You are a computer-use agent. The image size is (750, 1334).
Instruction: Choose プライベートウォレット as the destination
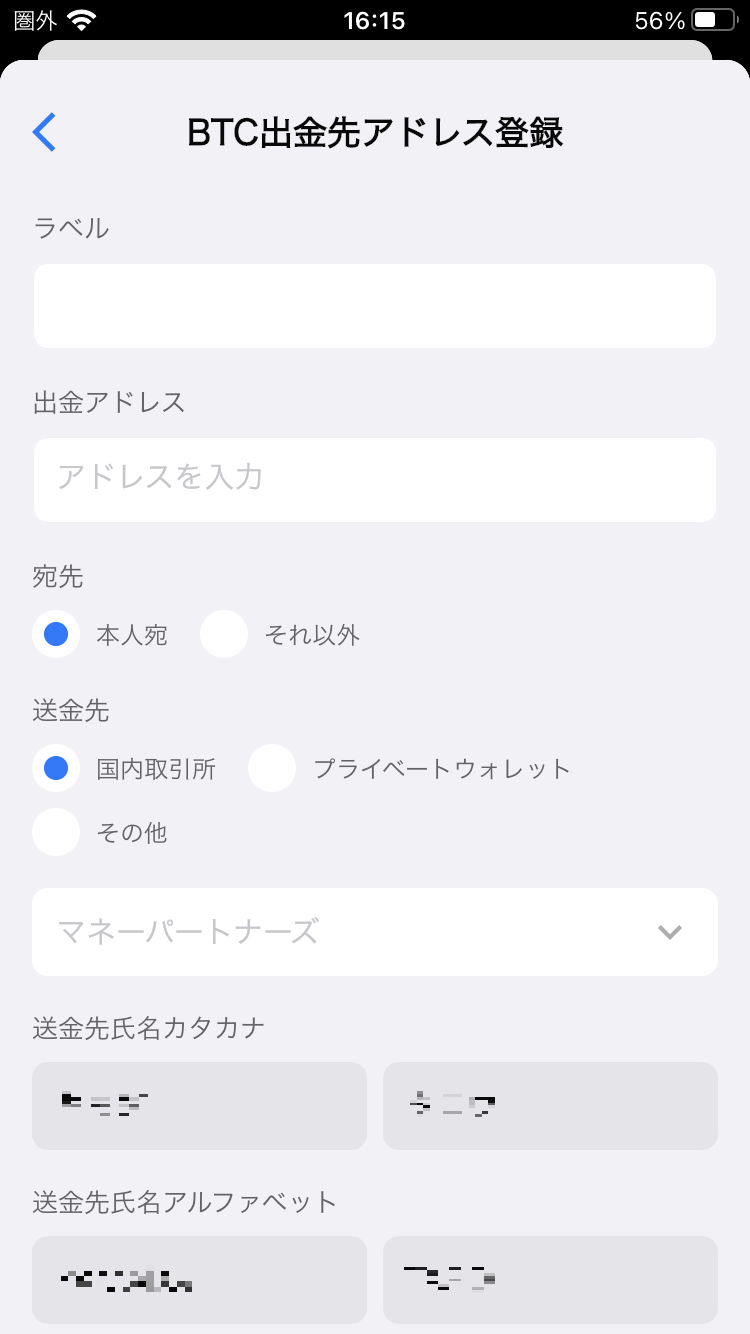tap(272, 768)
